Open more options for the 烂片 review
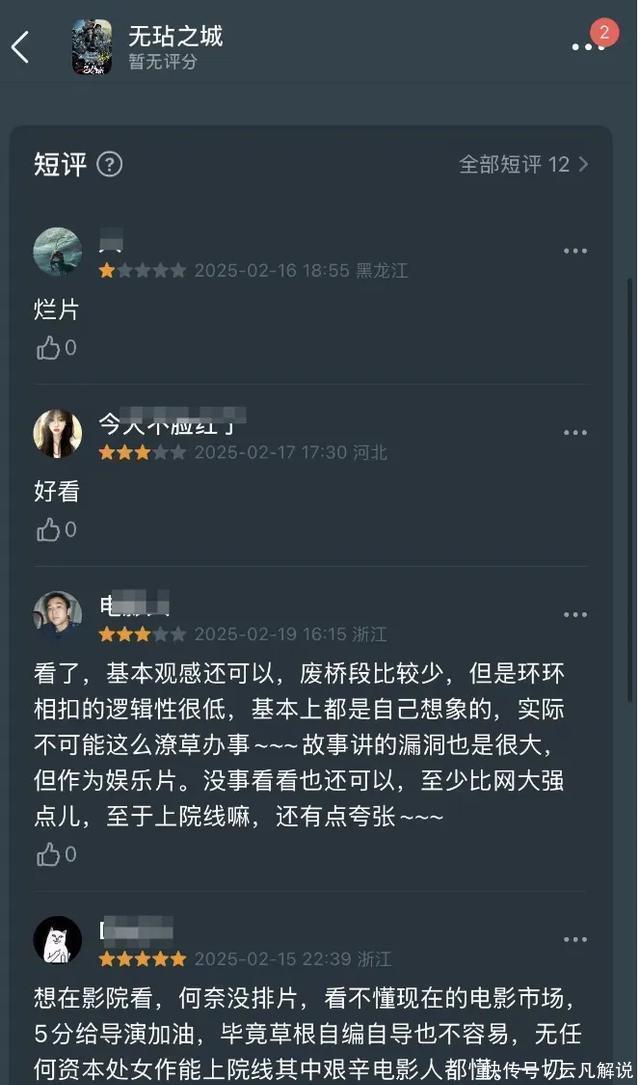 coord(575,251)
